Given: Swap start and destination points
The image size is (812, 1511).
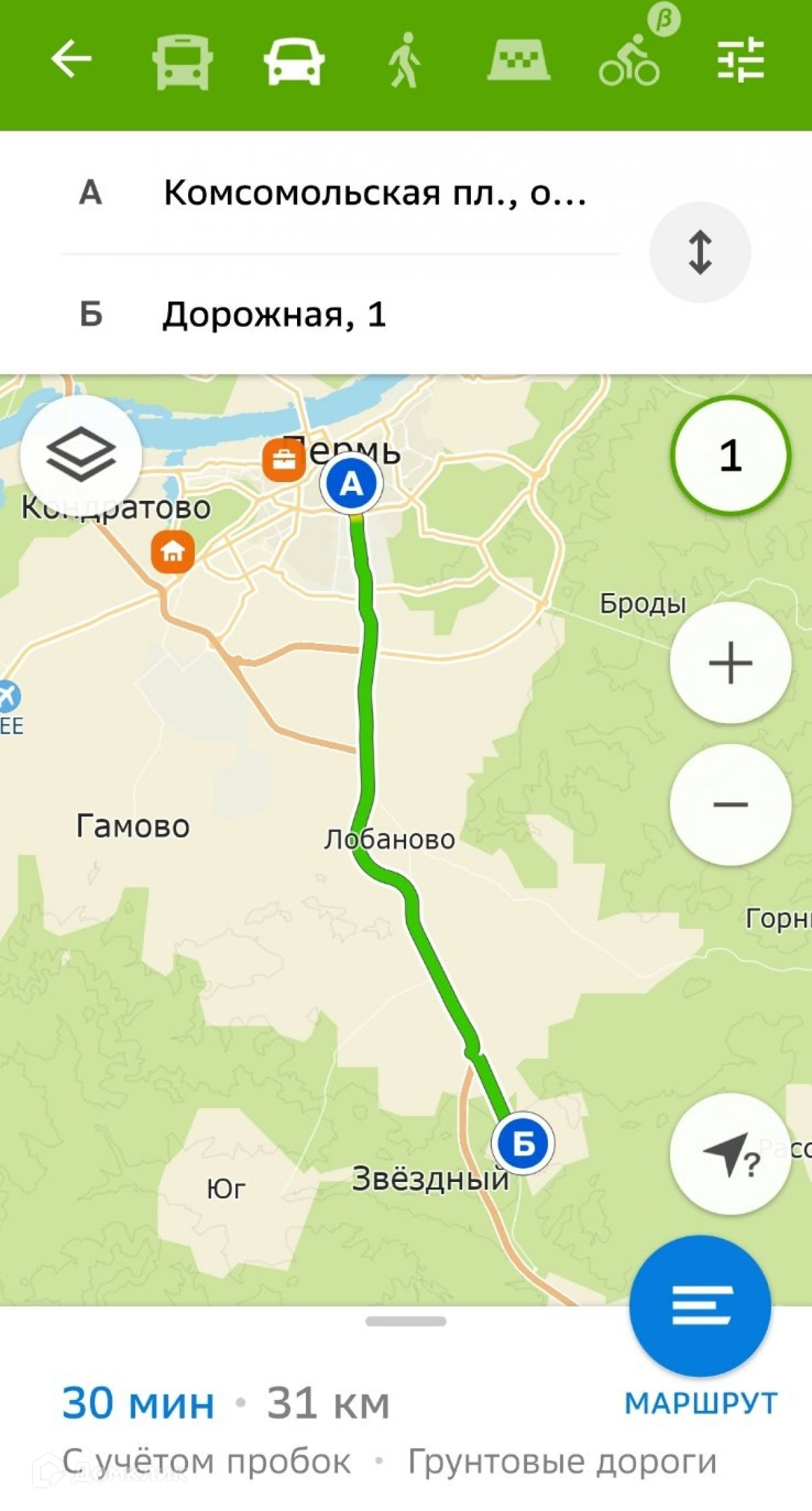Looking at the screenshot, I should pyautogui.click(x=700, y=252).
